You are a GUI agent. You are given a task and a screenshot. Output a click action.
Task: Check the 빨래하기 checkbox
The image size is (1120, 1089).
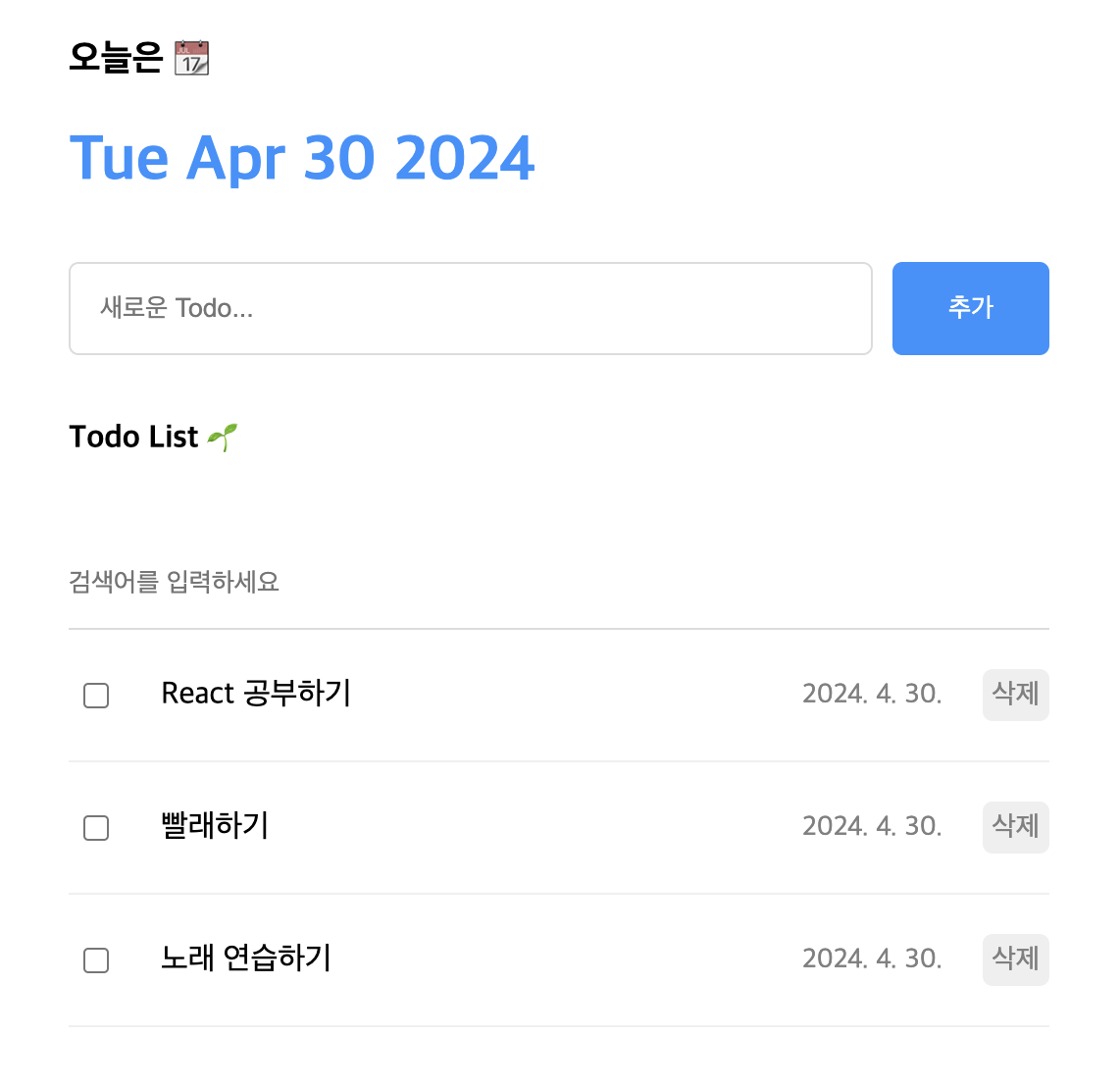(x=96, y=828)
